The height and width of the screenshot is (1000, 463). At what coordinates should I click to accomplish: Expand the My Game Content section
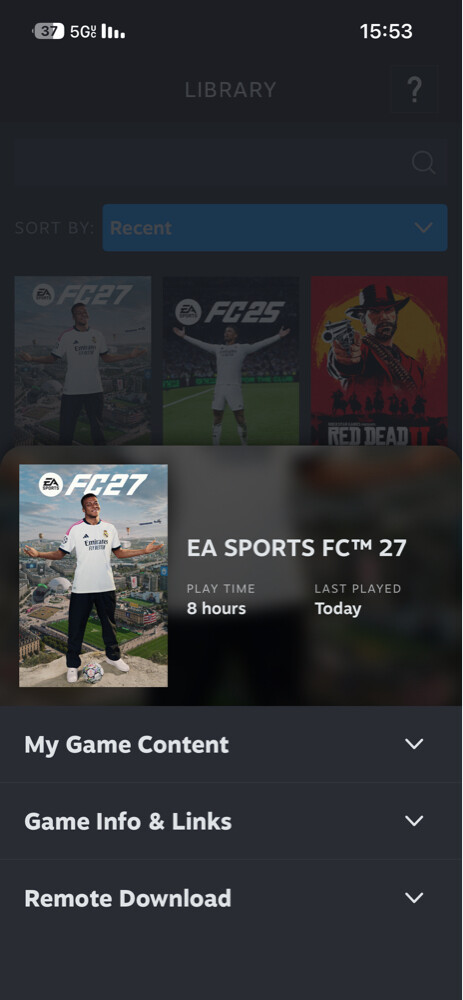click(x=231, y=744)
